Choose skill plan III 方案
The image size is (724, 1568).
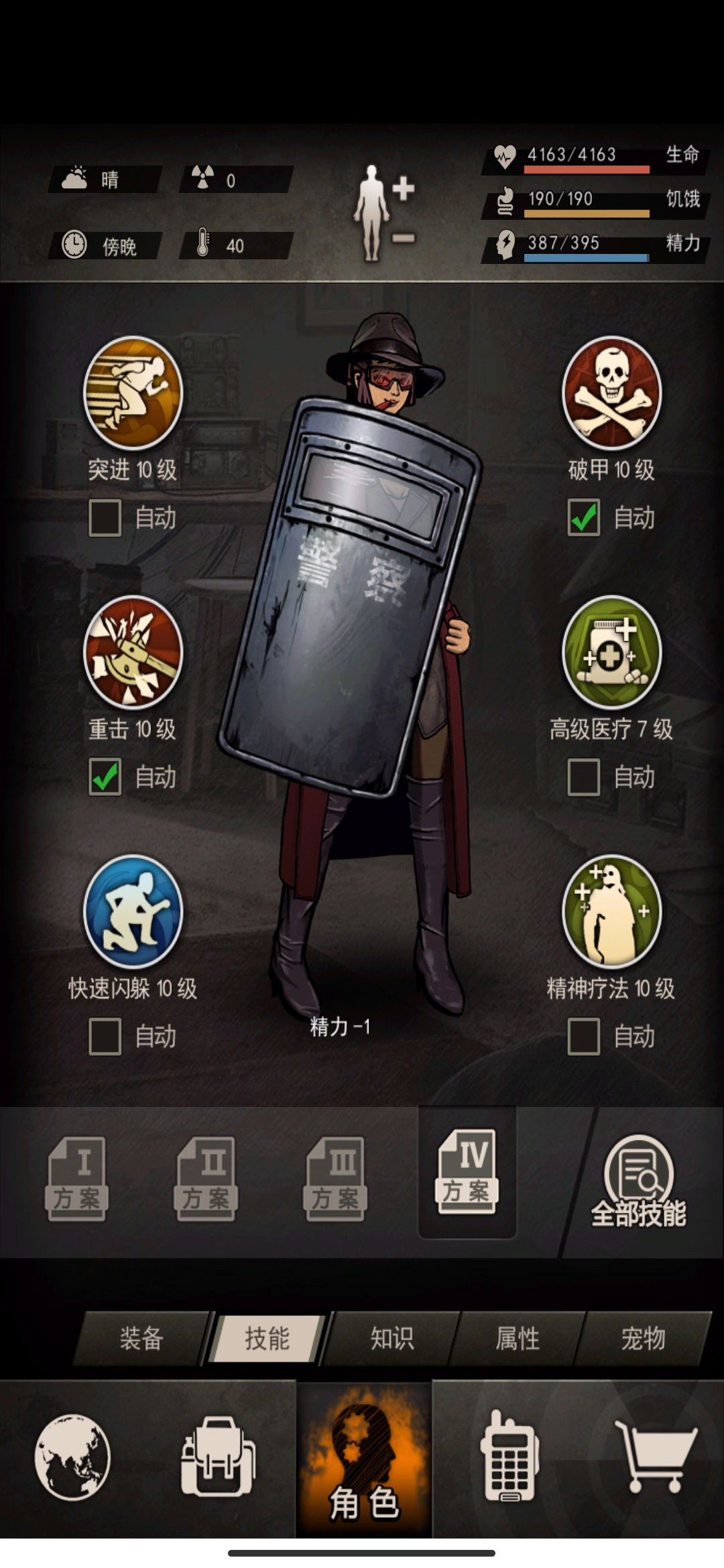coord(336,1179)
